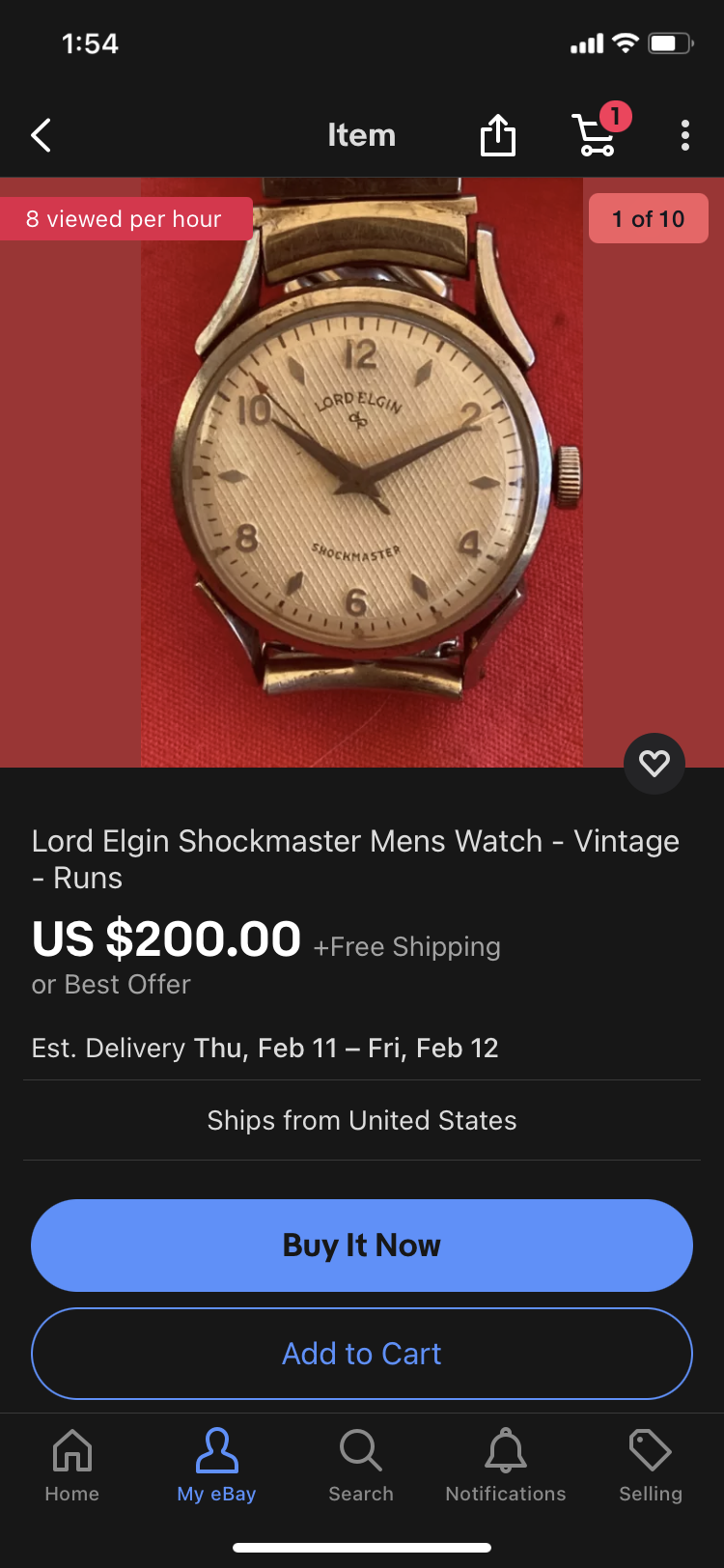Open the shopping cart
The width and height of the screenshot is (724, 1568).
(x=596, y=135)
